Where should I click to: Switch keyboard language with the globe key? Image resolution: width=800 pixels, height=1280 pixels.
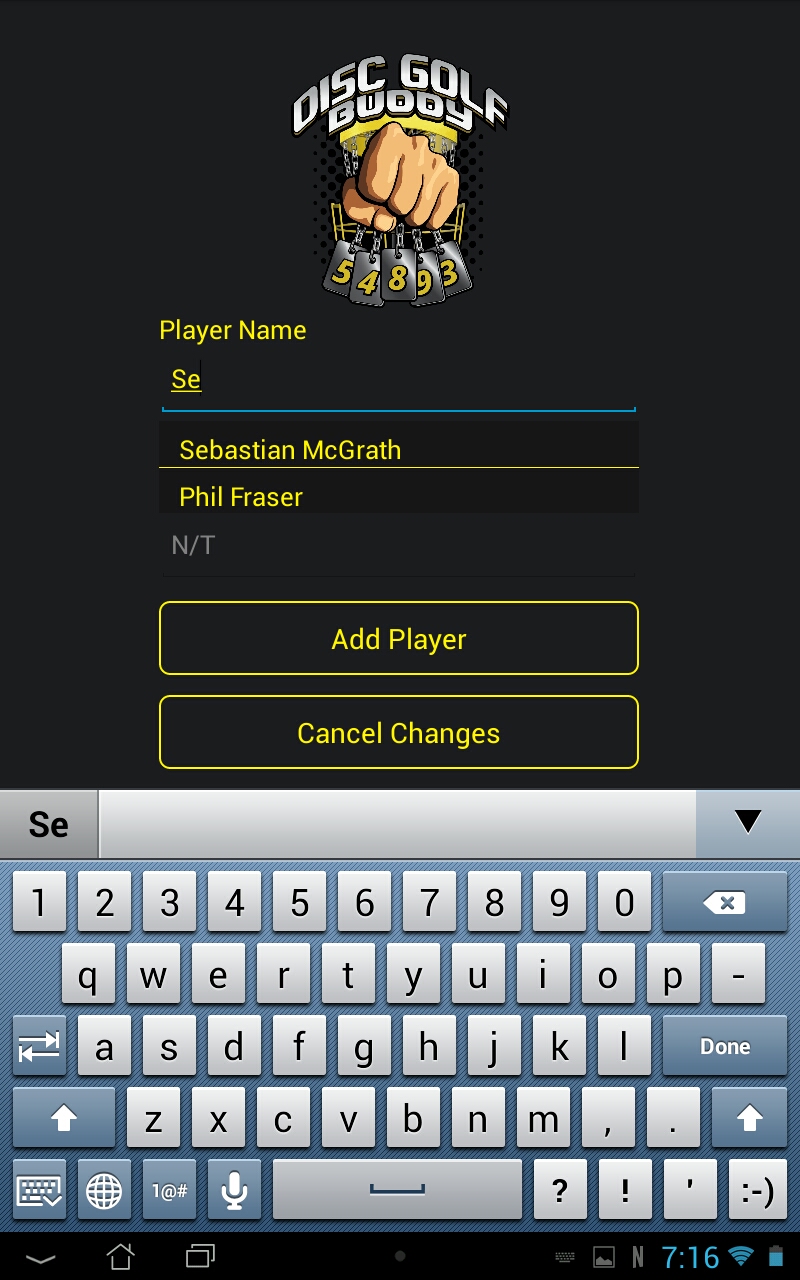click(x=104, y=1190)
